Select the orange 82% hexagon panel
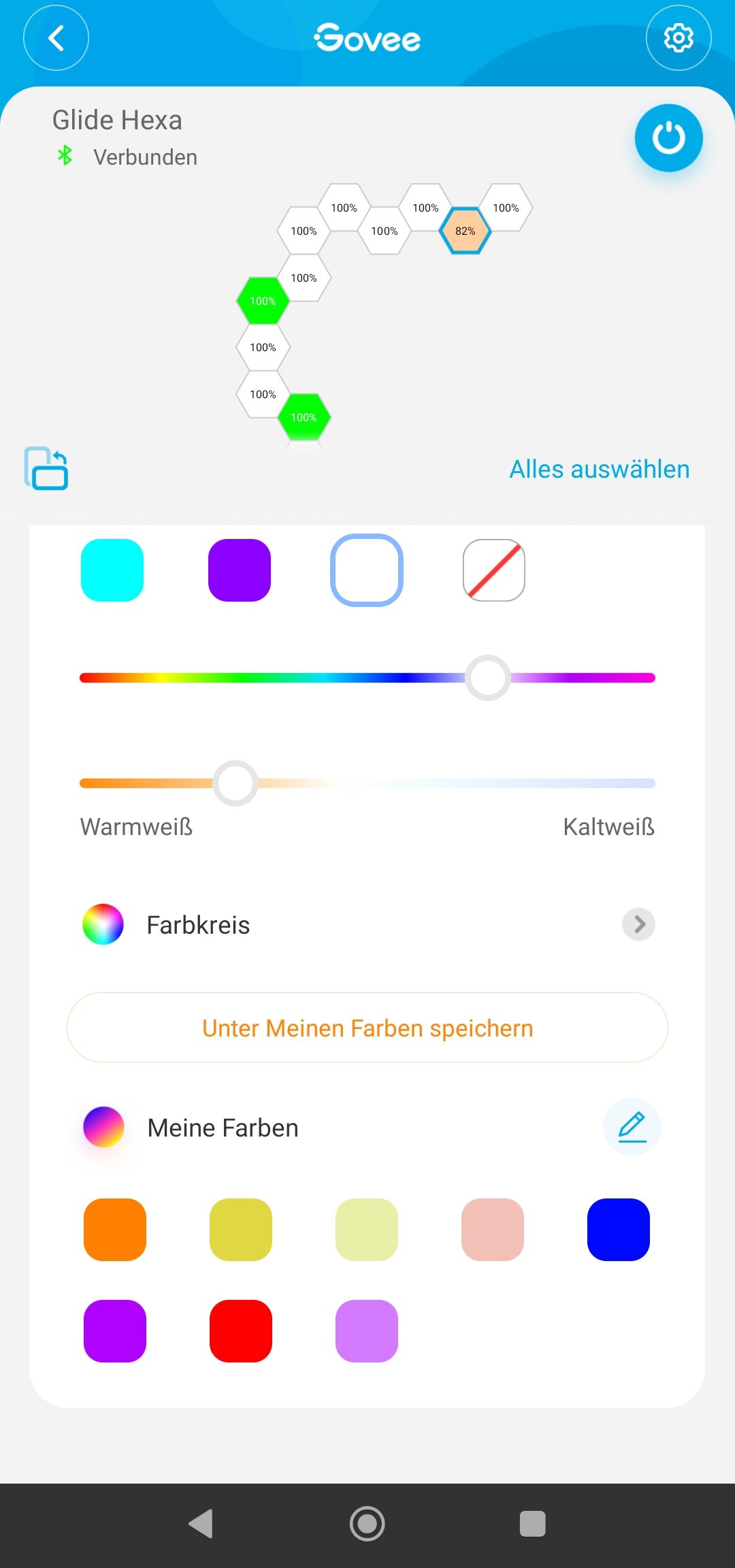This screenshot has width=735, height=1568. 465,231
